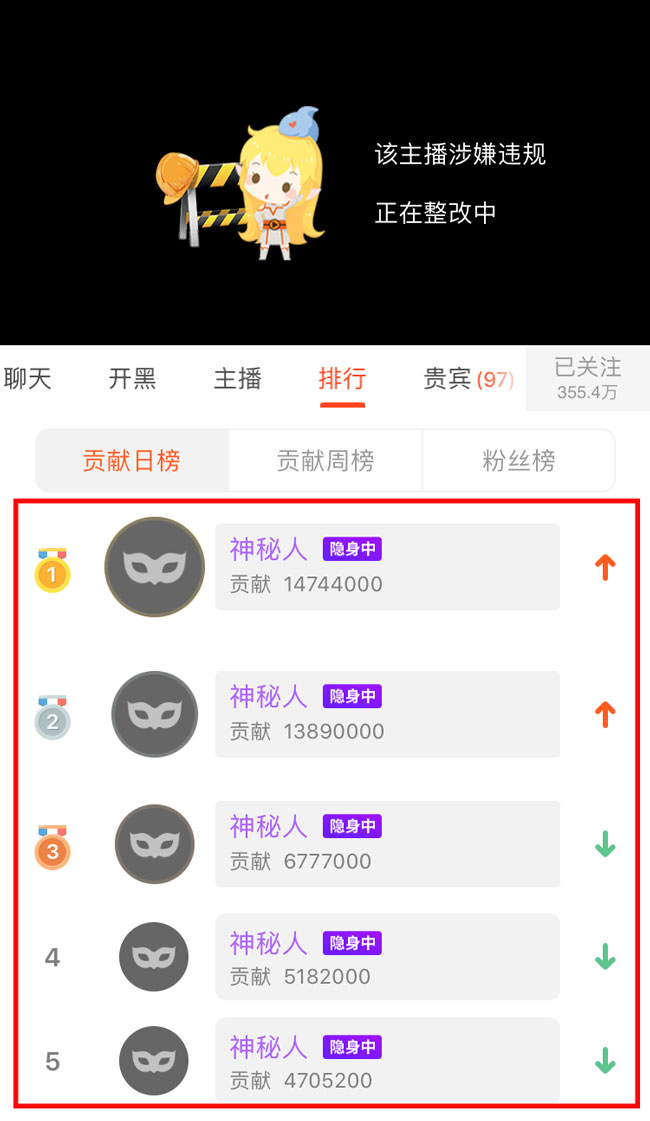Screen dimensions: 650x1121
Task: Open the user with 6777000 contribution
Action: [387, 844]
